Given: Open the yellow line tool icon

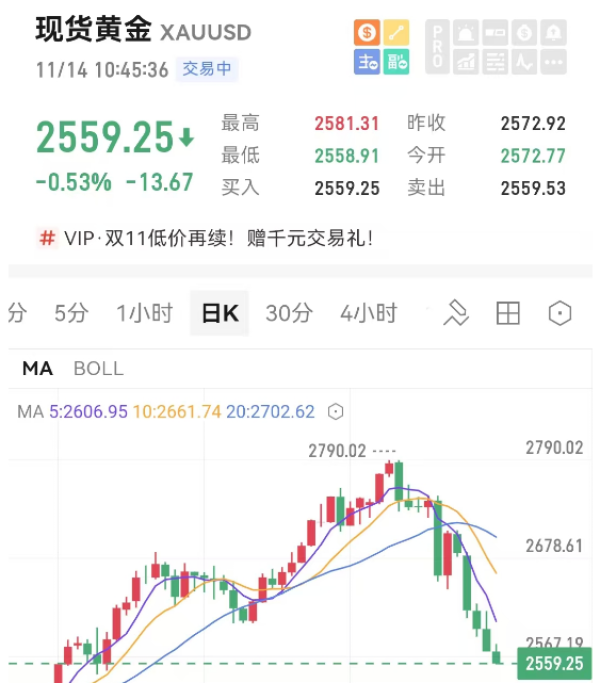Looking at the screenshot, I should click(397, 32).
